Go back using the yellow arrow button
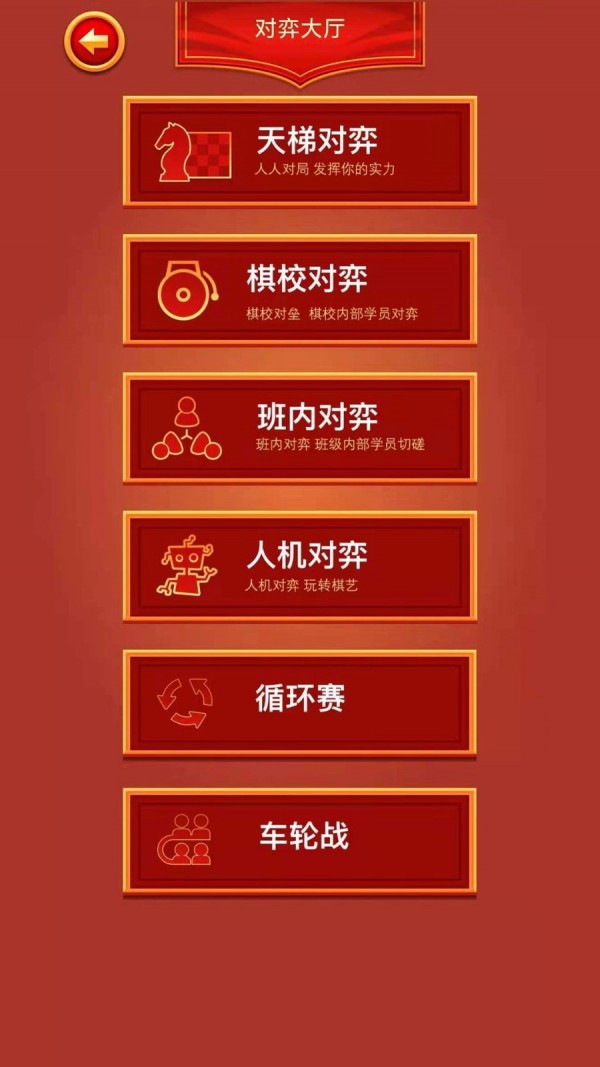This screenshot has width=600, height=1067. 94,42
